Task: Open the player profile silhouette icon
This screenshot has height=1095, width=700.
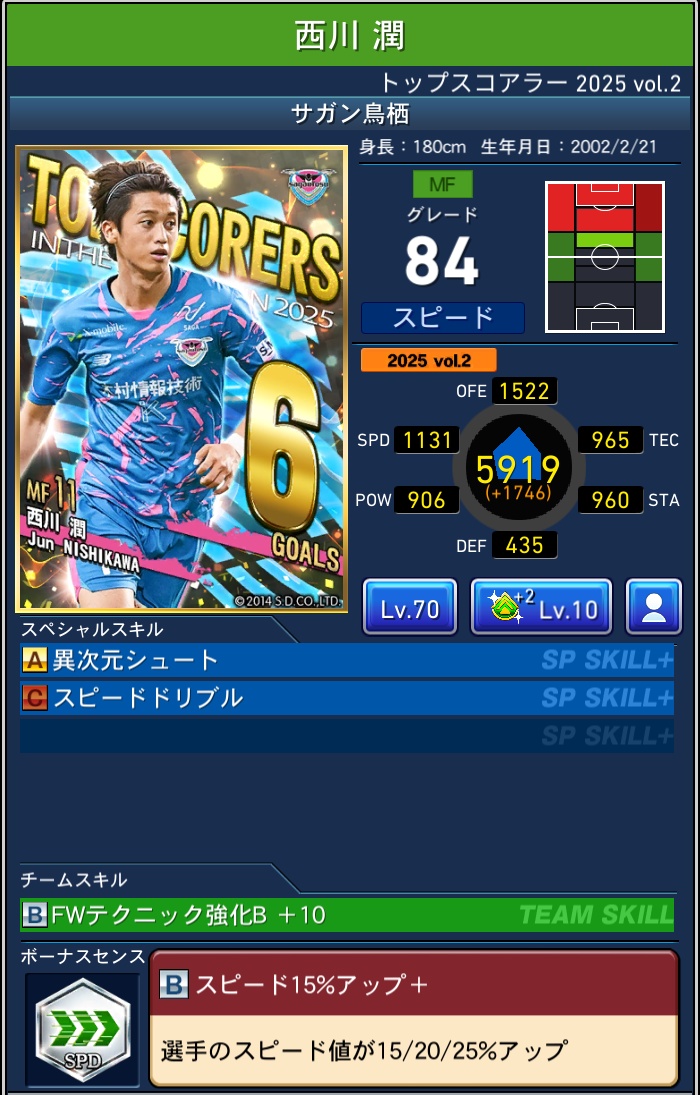Action: tap(653, 607)
